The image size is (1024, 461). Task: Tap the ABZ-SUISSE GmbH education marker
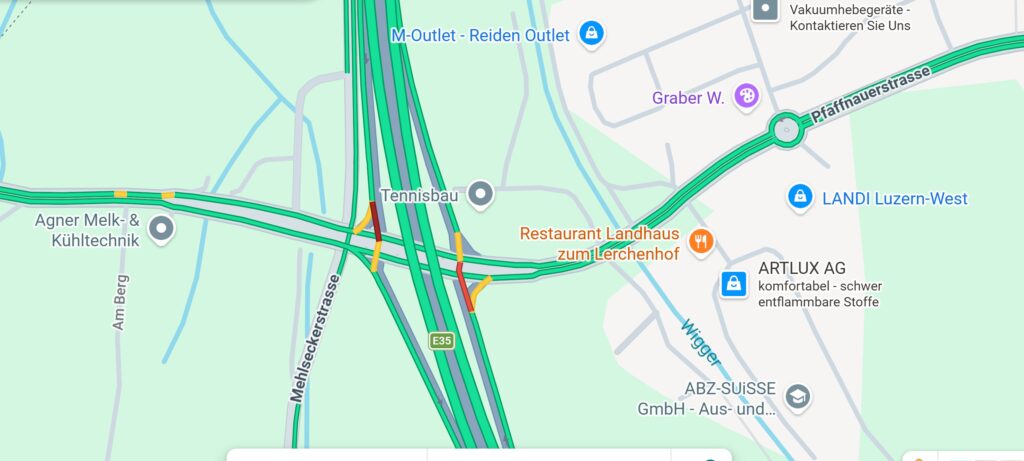pos(798,397)
